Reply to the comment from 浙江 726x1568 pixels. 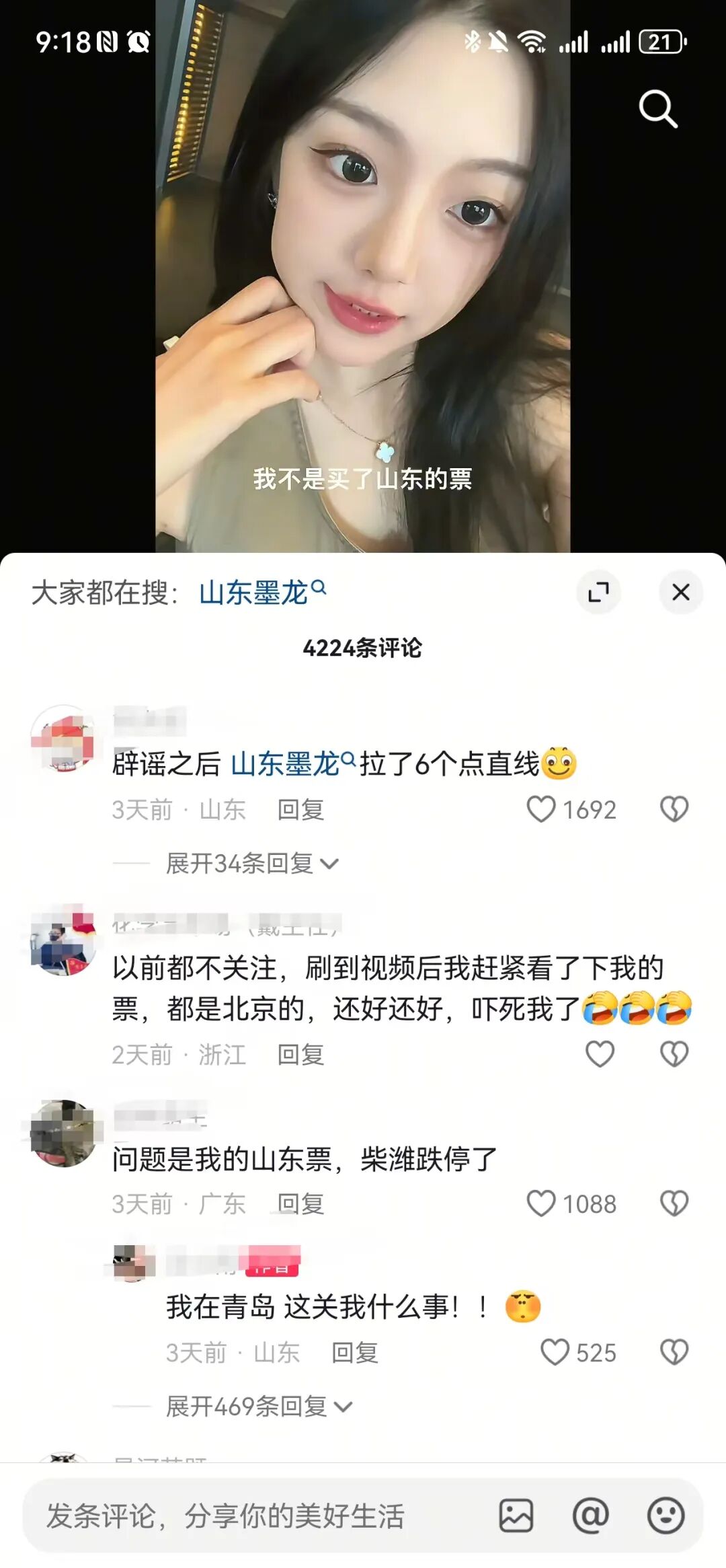300,1055
